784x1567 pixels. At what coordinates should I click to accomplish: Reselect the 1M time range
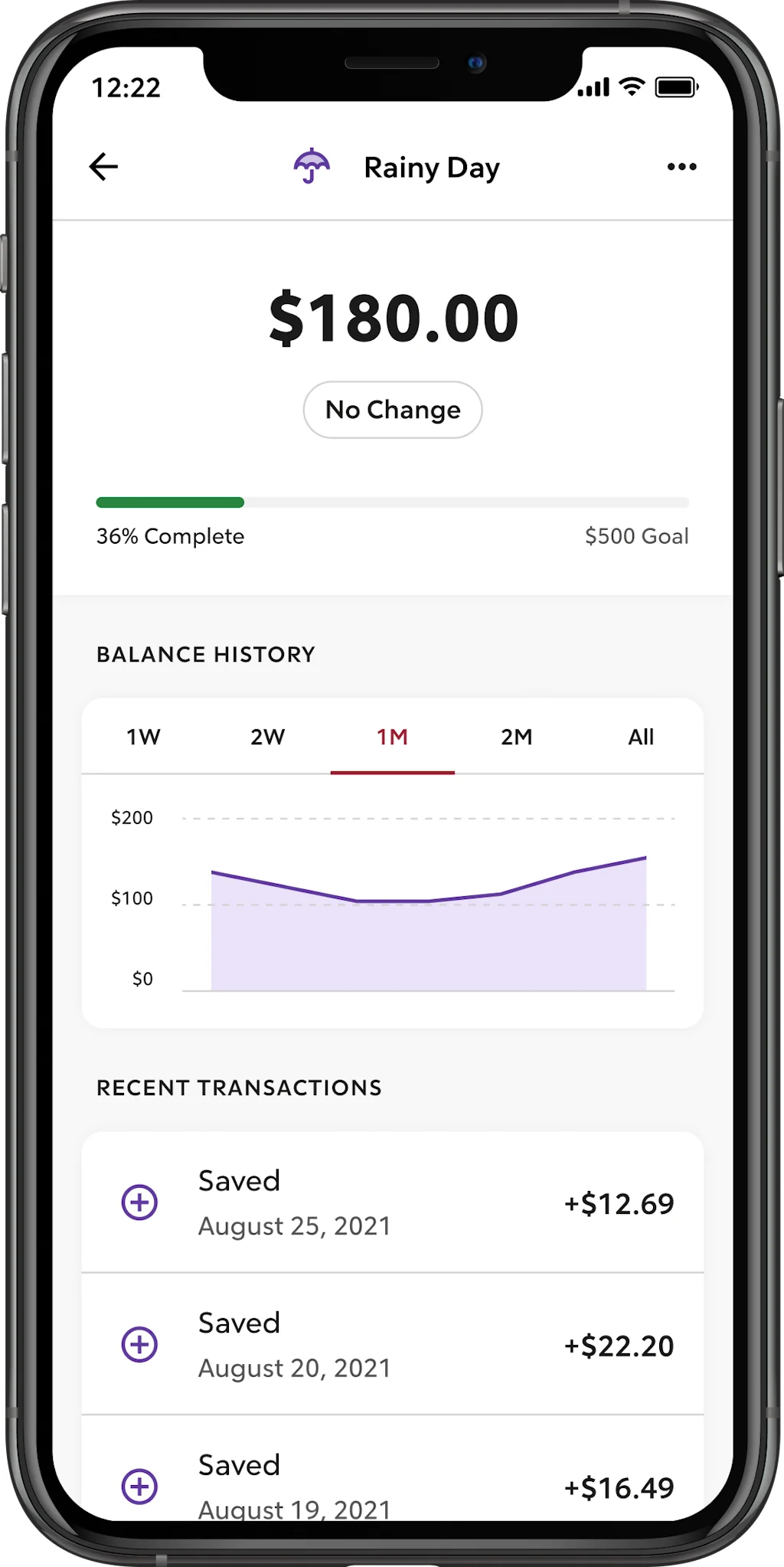392,736
